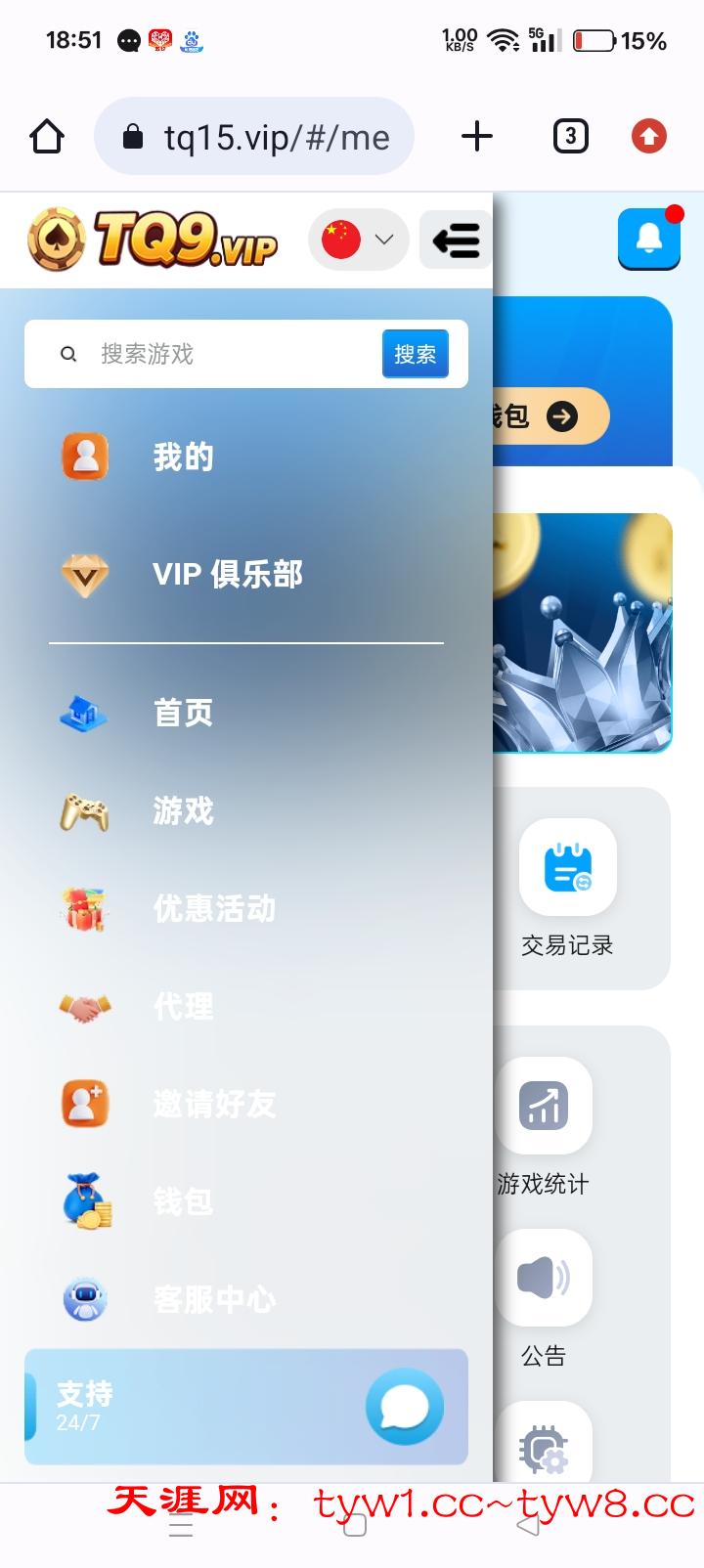Open VIP 俱乐部
The image size is (704, 1568).
(x=227, y=574)
